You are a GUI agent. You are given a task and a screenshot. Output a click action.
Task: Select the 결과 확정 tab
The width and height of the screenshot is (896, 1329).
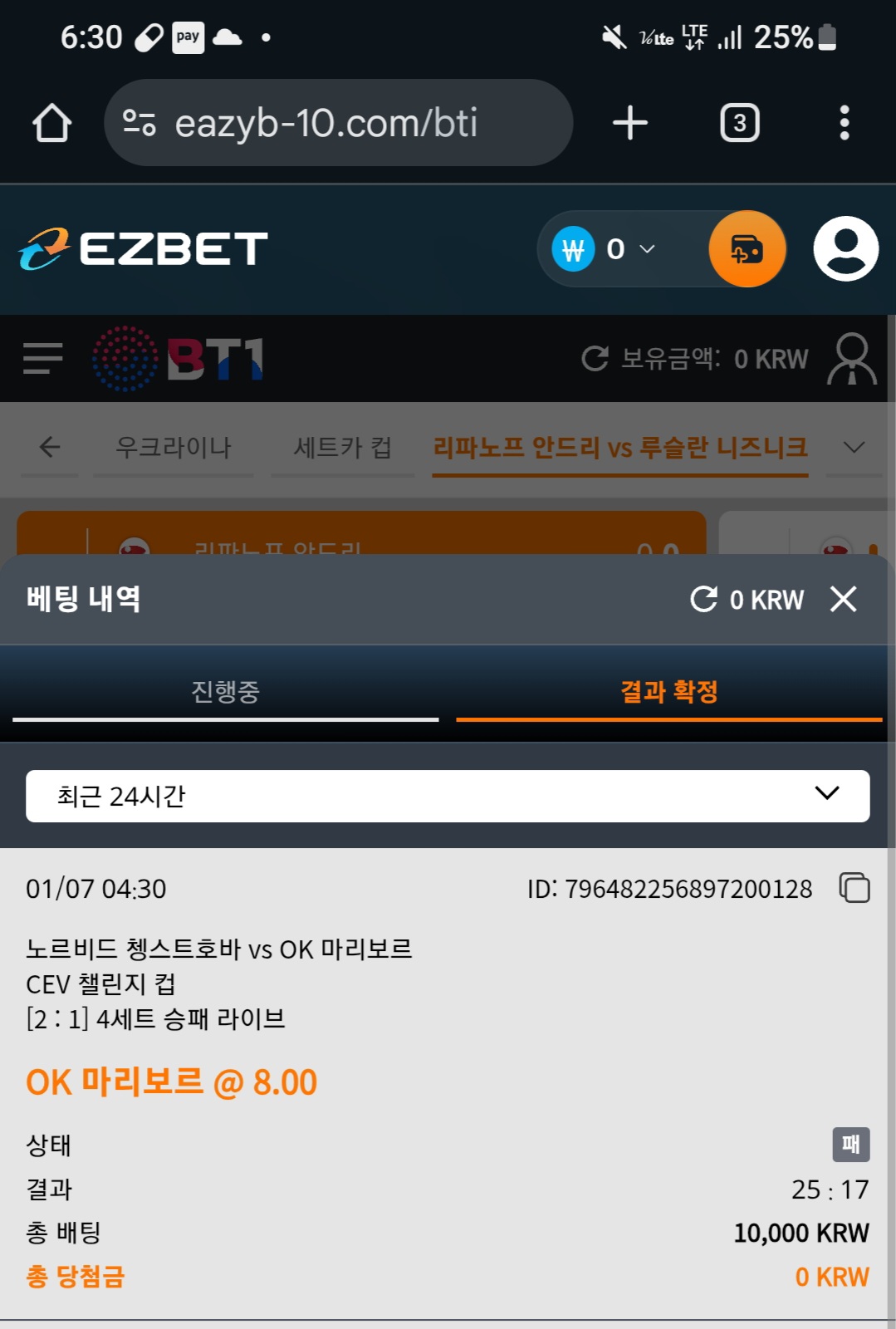pyautogui.click(x=668, y=692)
